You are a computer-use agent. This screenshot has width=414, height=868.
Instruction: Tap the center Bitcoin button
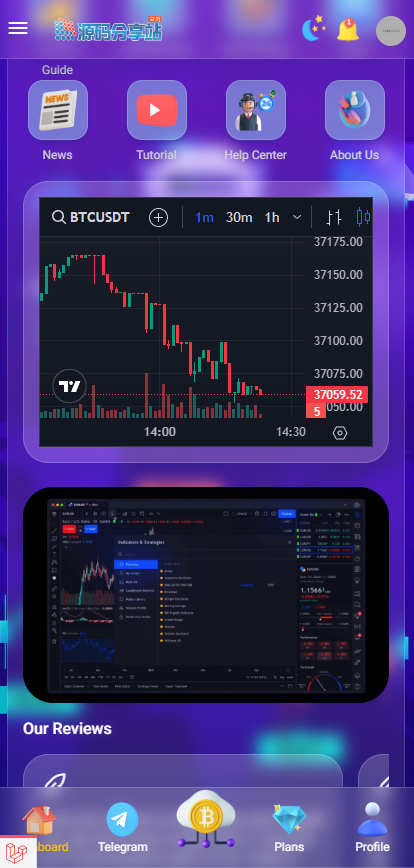click(206, 818)
